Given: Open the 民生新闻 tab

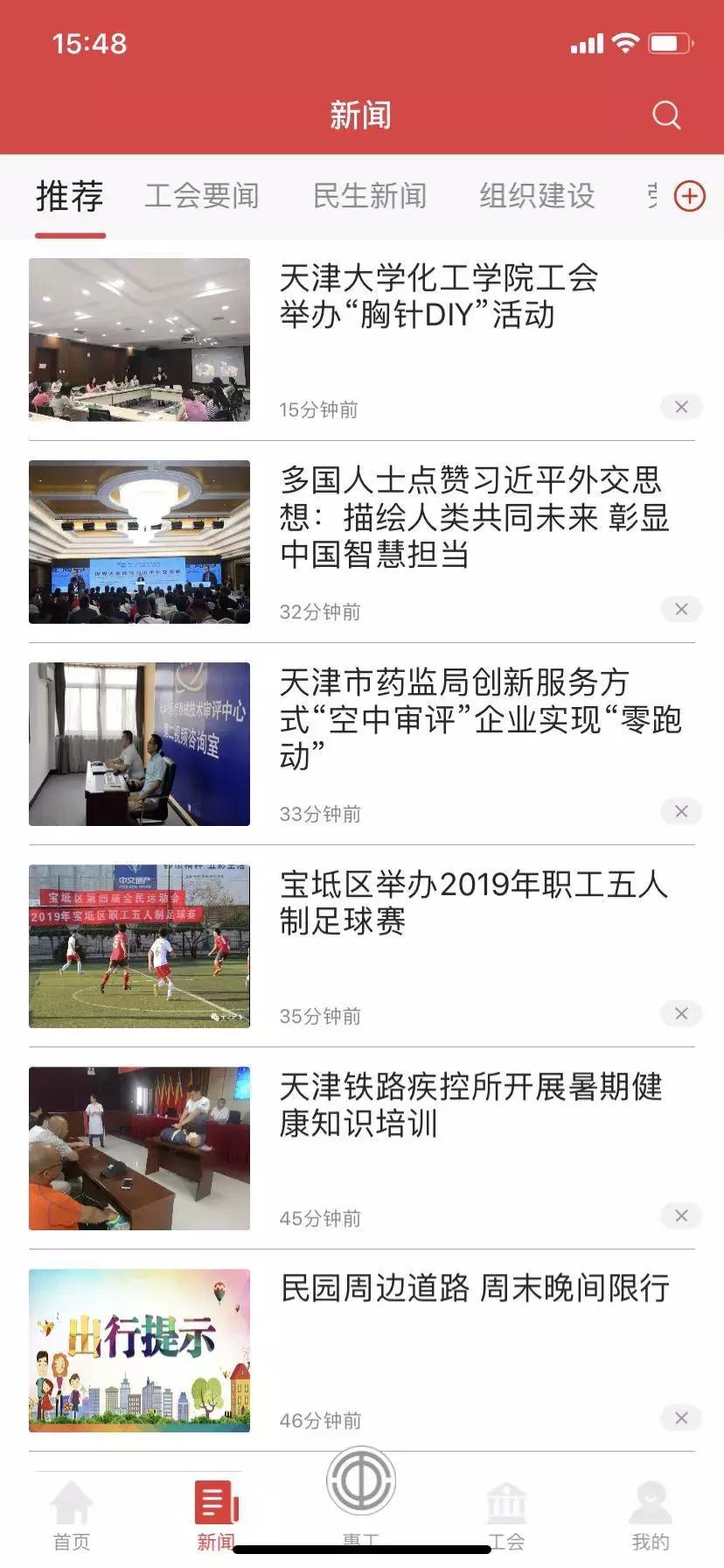Looking at the screenshot, I should click(x=370, y=196).
